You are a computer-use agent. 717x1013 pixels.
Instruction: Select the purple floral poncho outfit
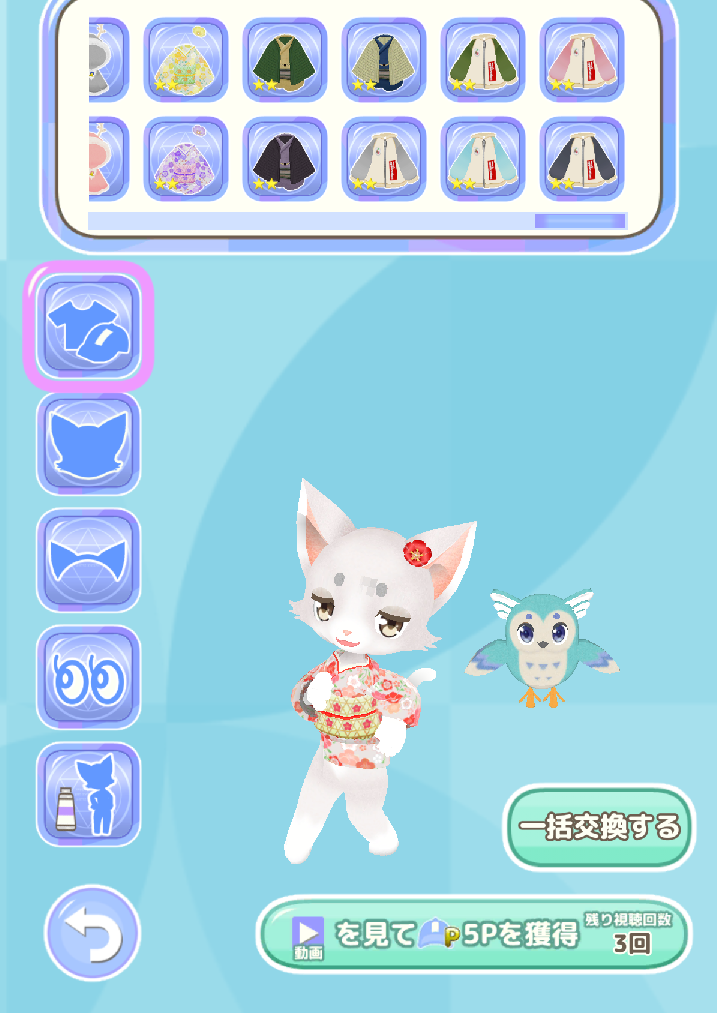[186, 158]
